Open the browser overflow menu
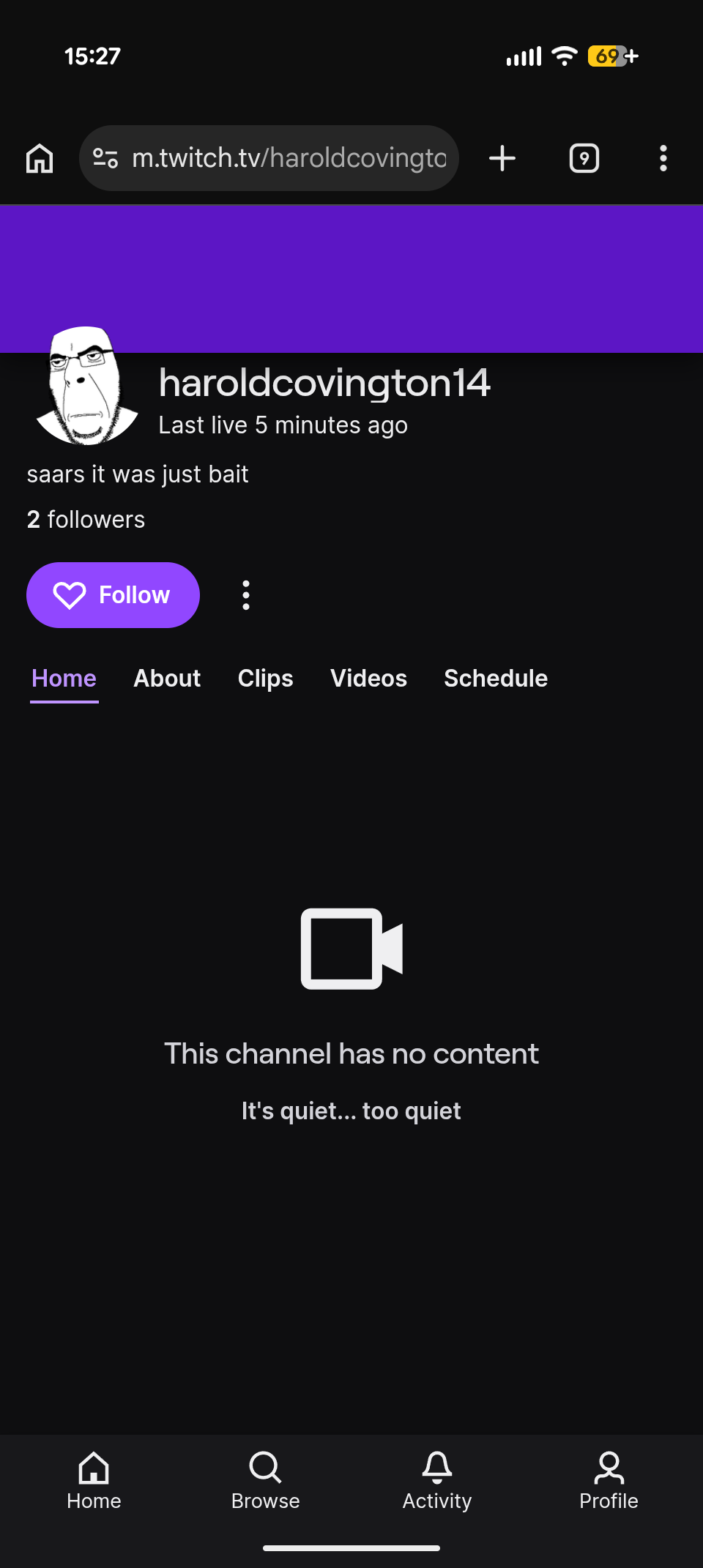 pos(663,158)
